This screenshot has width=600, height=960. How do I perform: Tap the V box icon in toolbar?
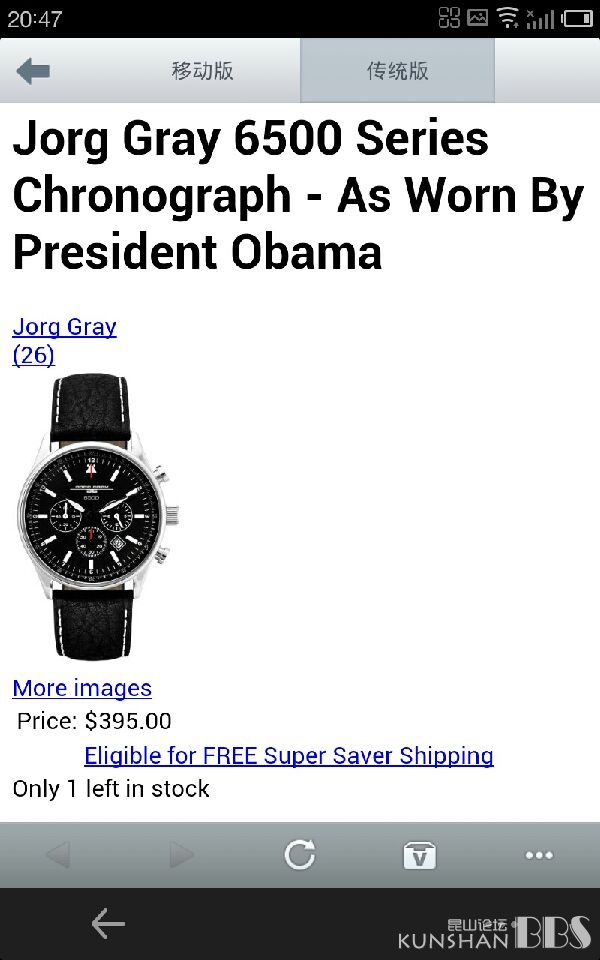tap(419, 855)
